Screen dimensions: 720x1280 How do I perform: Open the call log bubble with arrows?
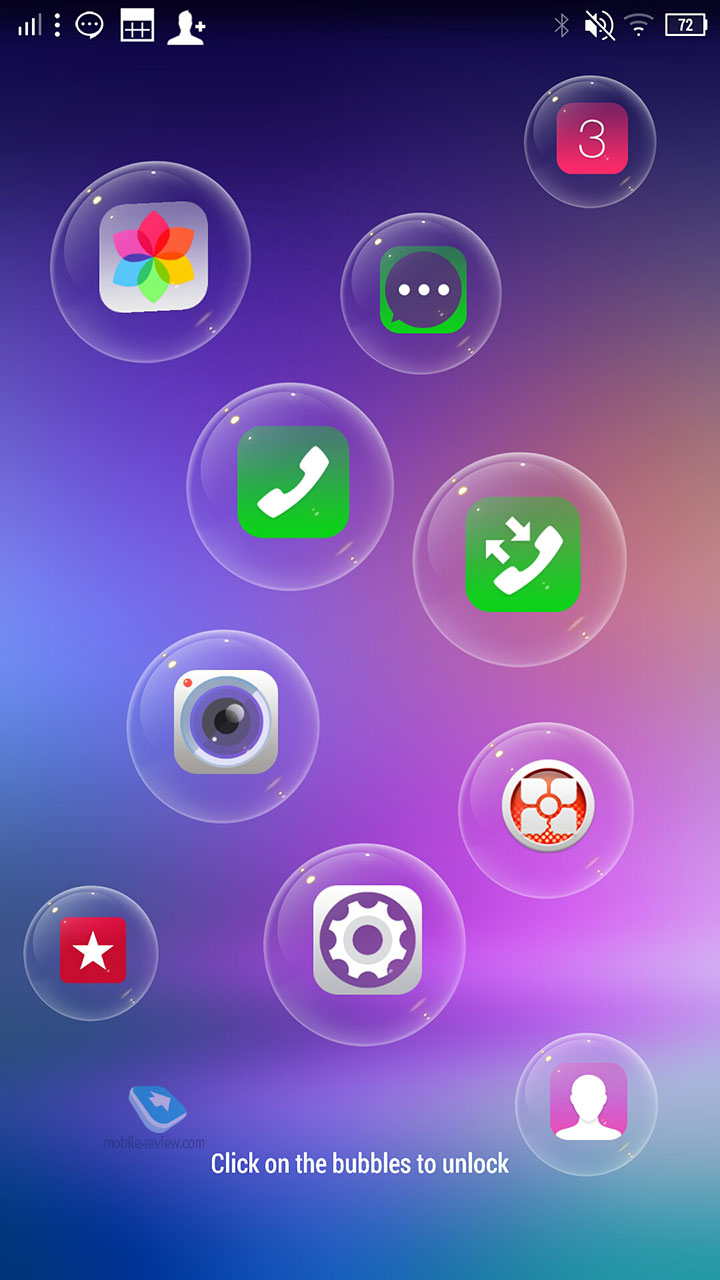(521, 557)
